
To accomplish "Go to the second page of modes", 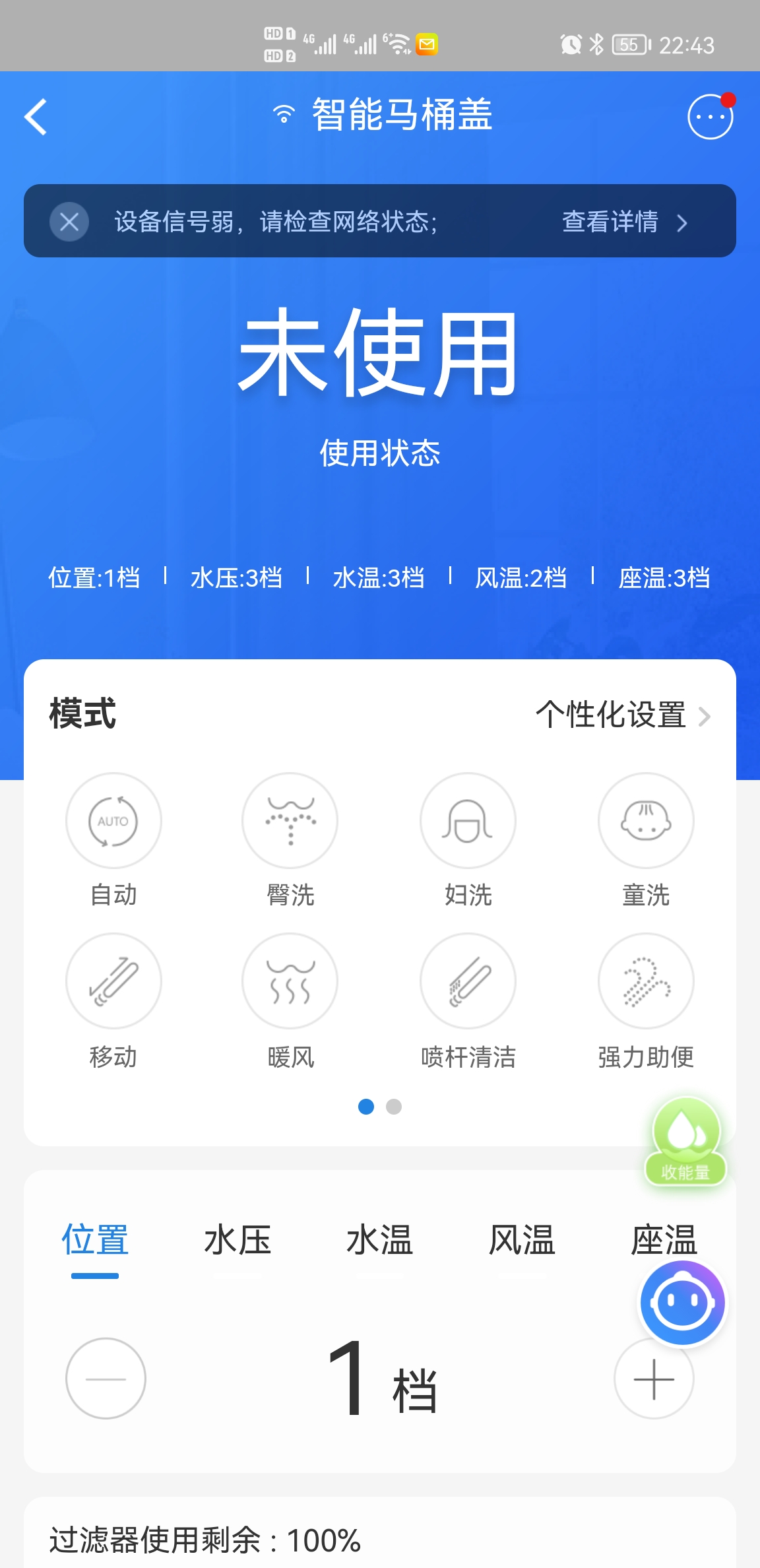I will point(393,1107).
